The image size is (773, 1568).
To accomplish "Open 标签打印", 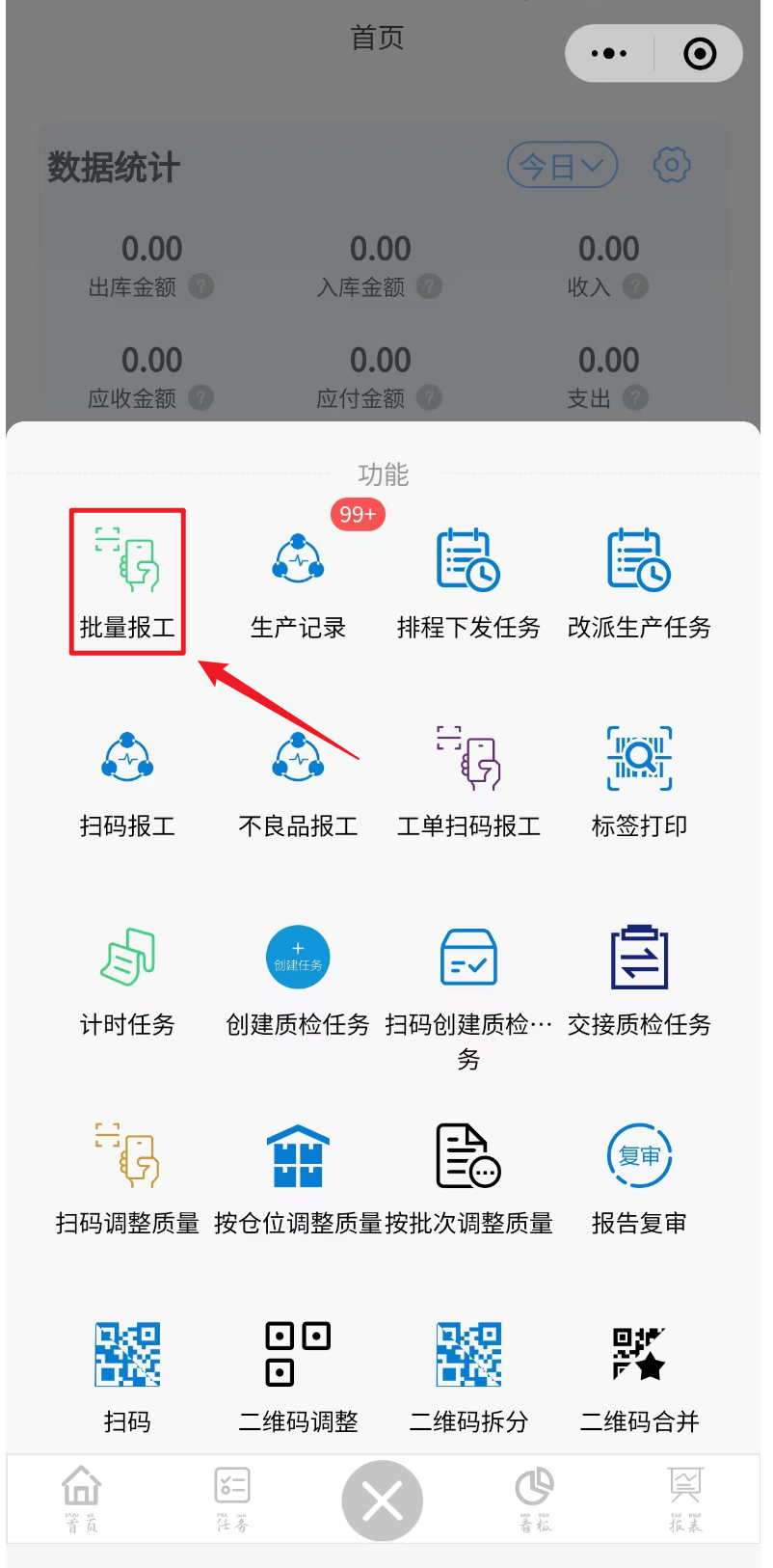I will 639,781.
